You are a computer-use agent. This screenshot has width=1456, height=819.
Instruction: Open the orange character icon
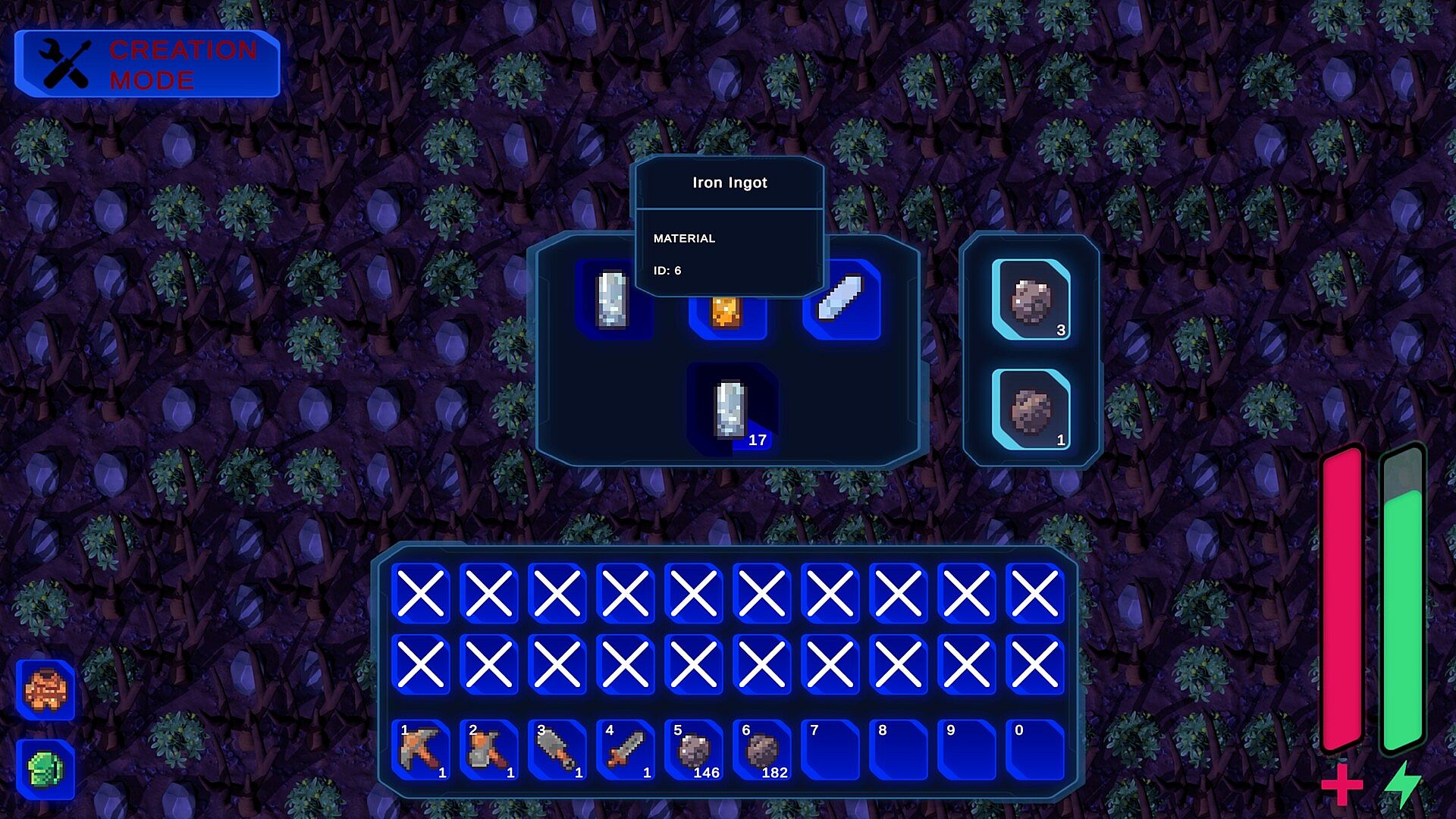coord(45,689)
